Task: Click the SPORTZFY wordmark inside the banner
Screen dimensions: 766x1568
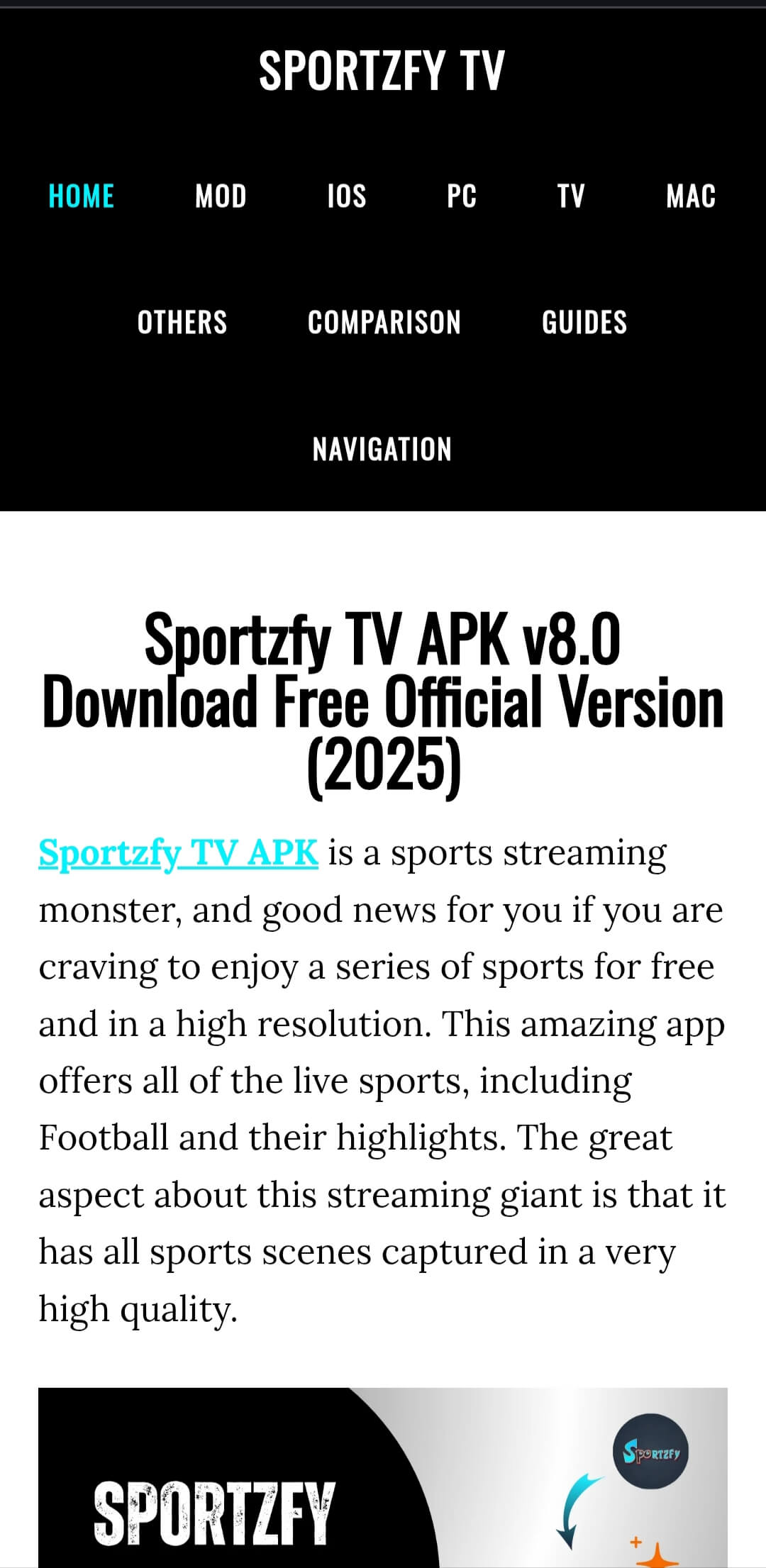Action: click(216, 1511)
